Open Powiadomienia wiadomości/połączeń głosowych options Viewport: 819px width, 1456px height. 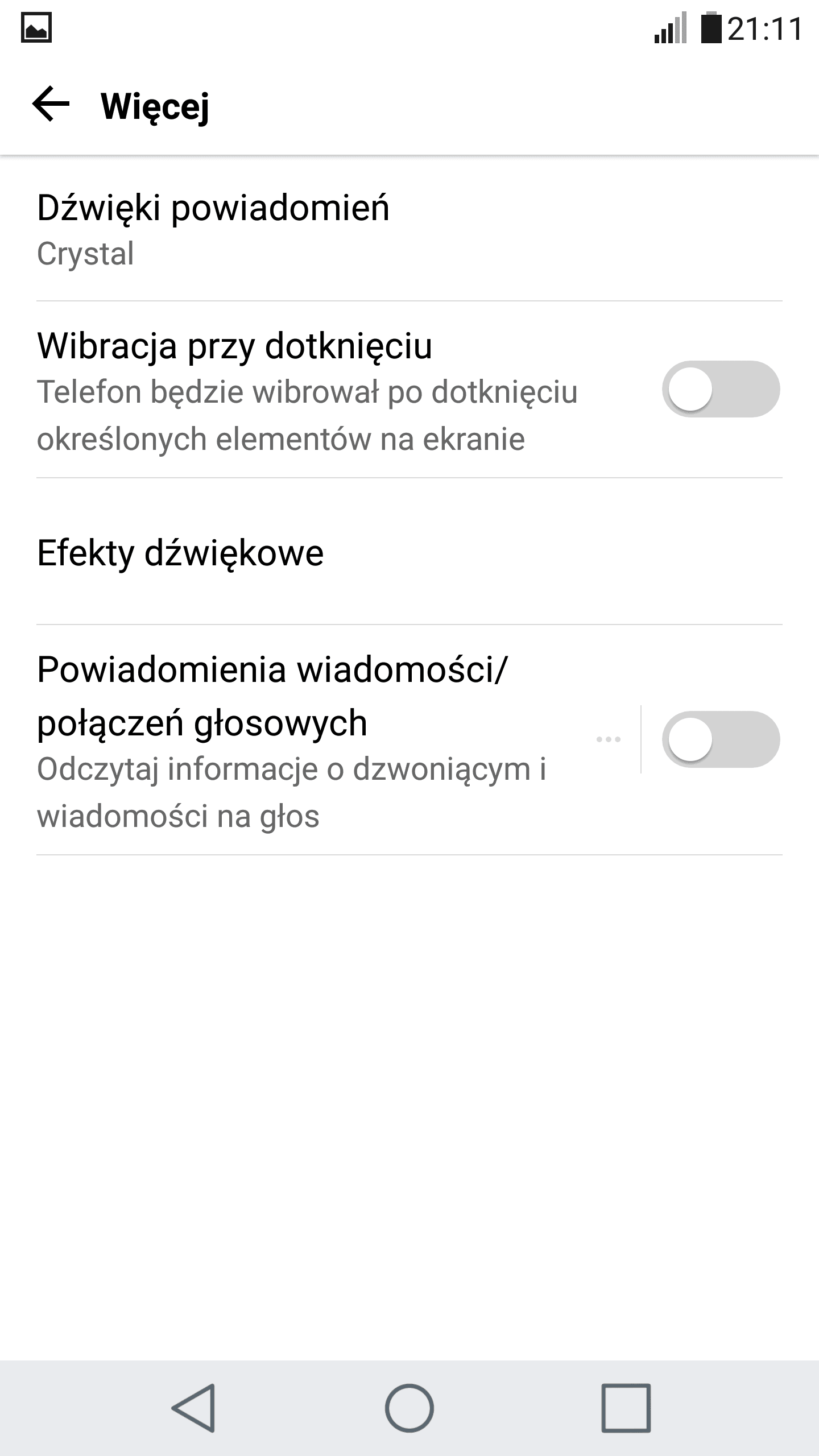pos(608,739)
